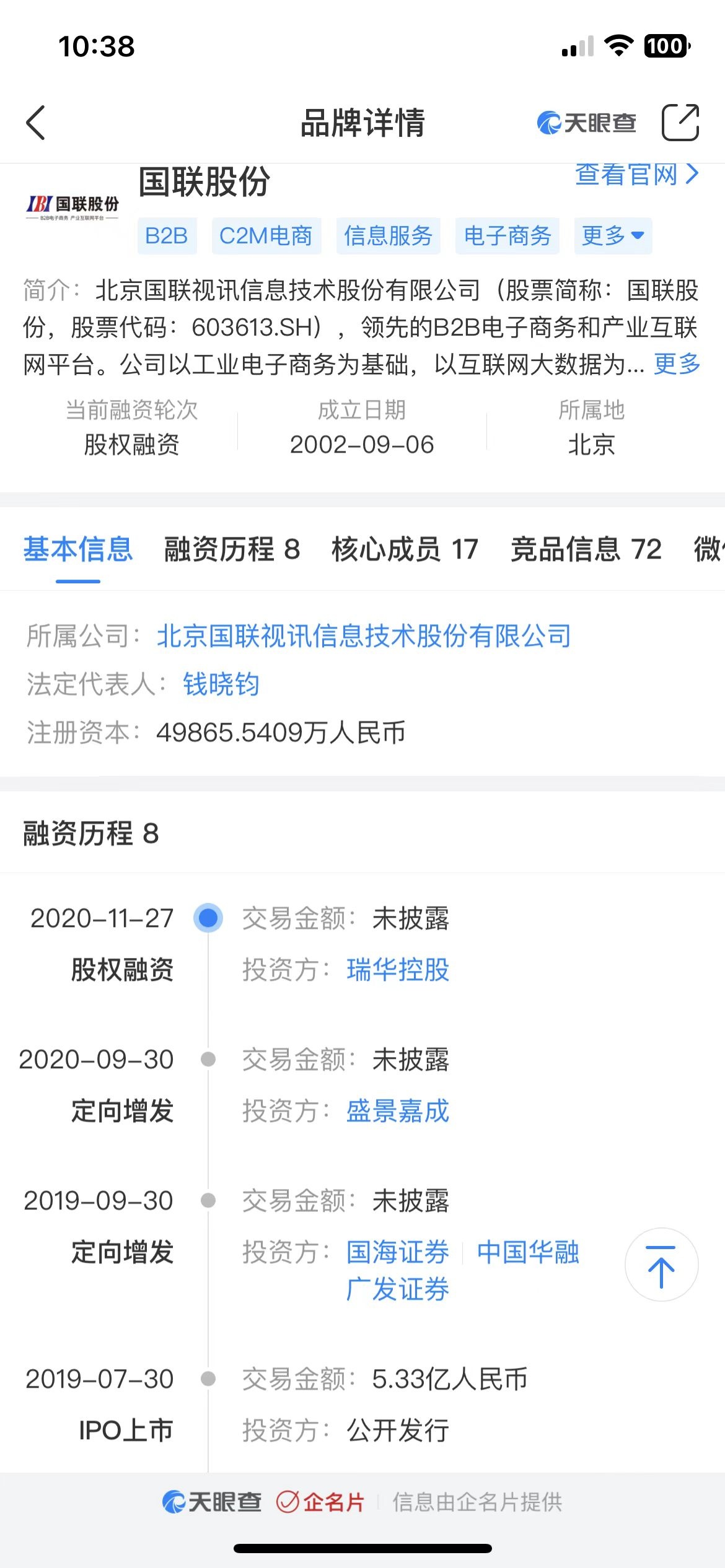The height and width of the screenshot is (1568, 725).
Task: Open 北京国联视讯信息技术股份有限公司 company page
Action: [x=364, y=636]
